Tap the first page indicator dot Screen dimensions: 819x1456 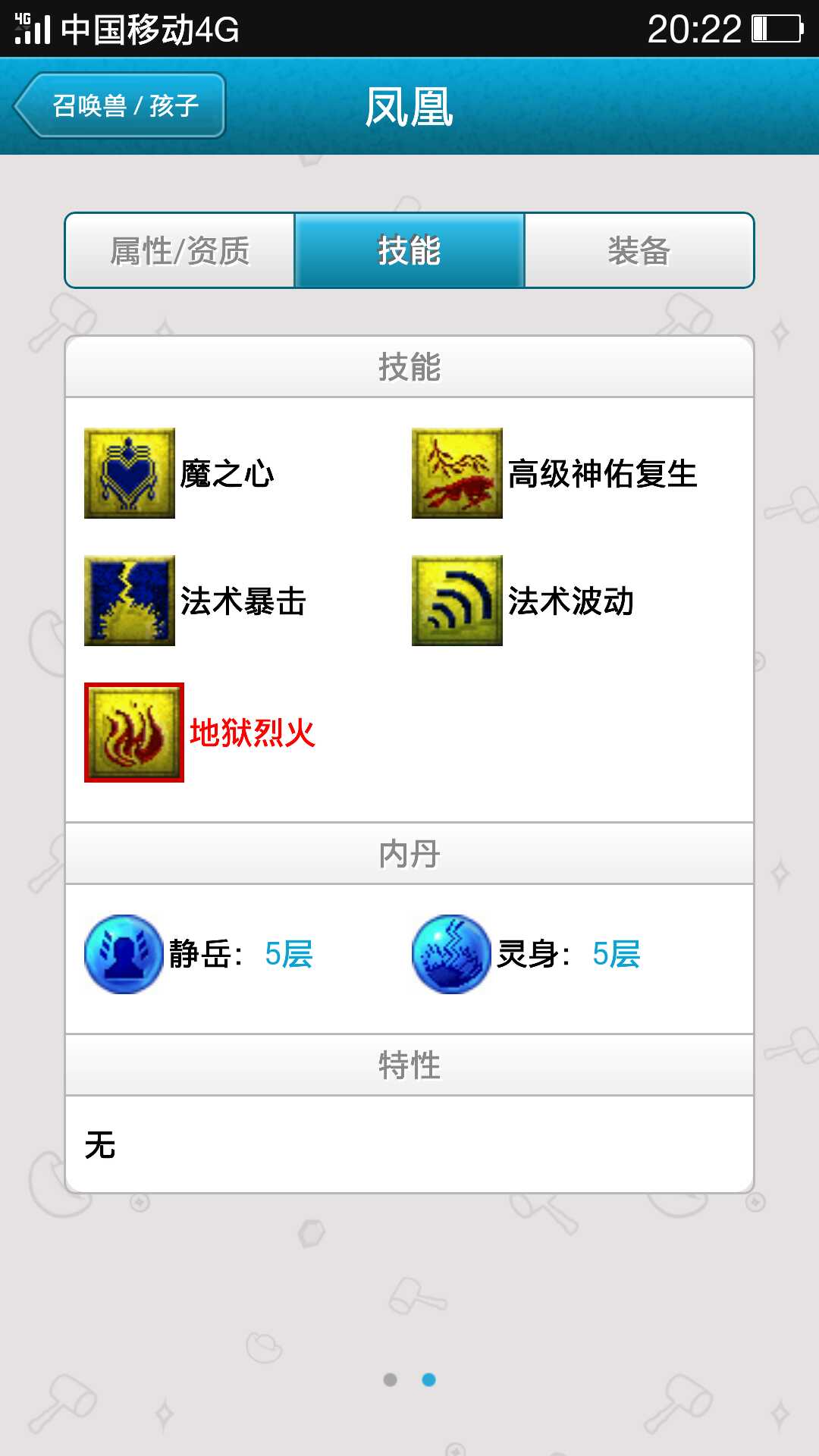[x=390, y=1379]
